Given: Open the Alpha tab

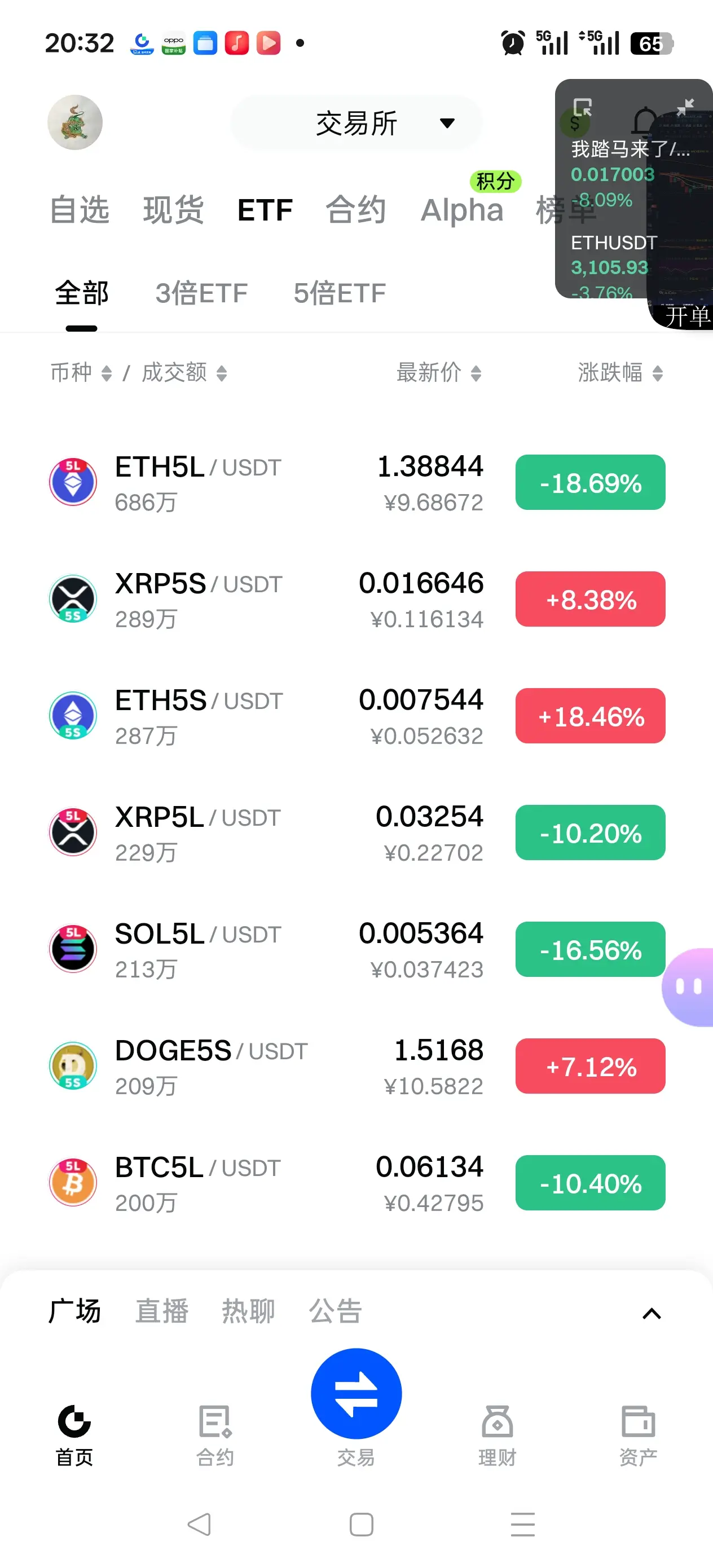Looking at the screenshot, I should (x=461, y=210).
